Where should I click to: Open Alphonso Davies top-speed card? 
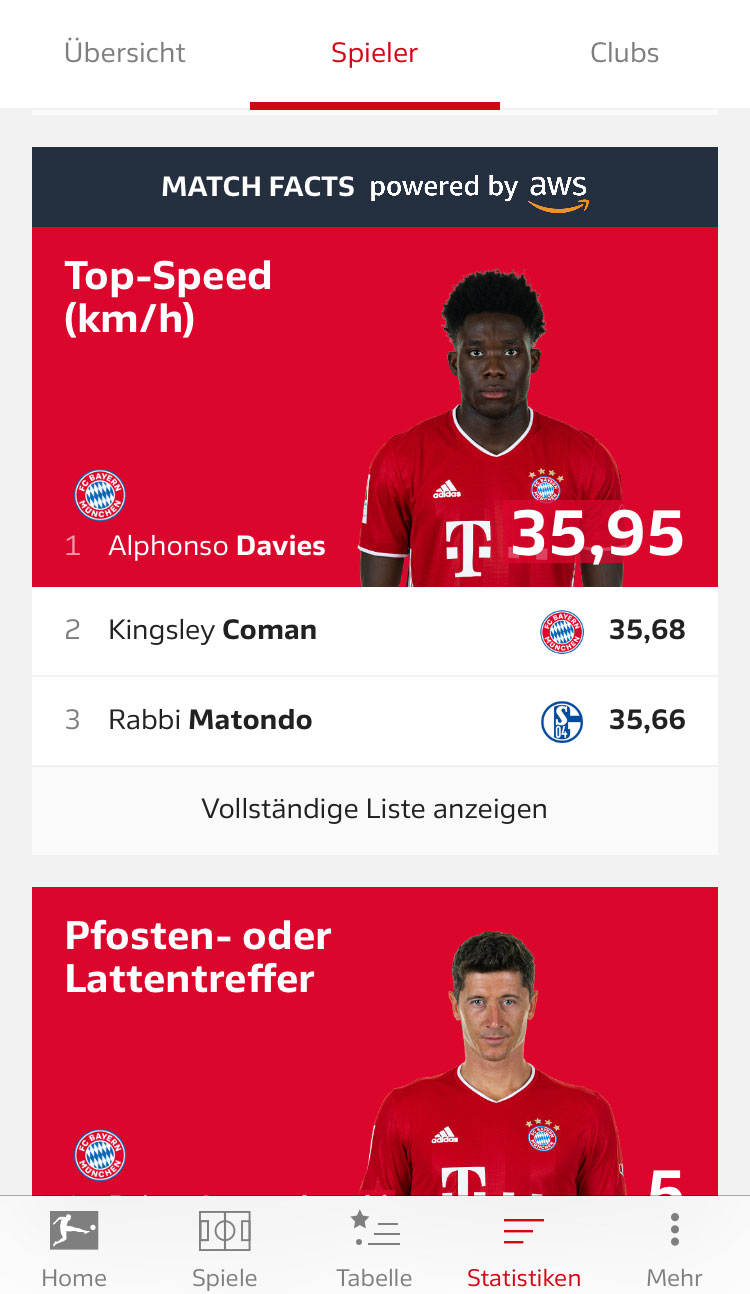(x=375, y=407)
